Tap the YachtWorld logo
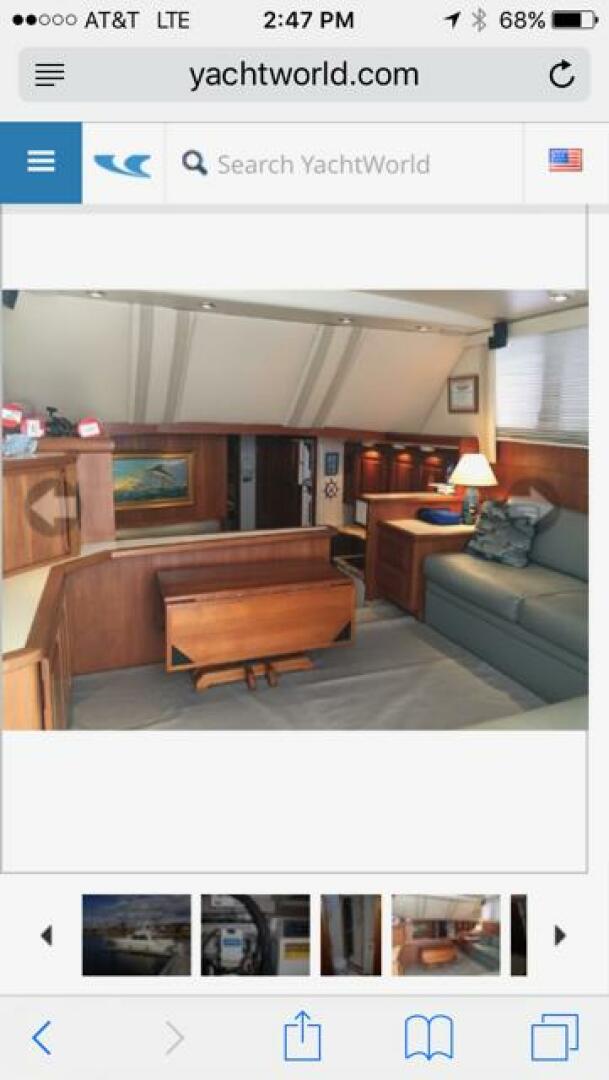This screenshot has height=1080, width=609. click(123, 164)
